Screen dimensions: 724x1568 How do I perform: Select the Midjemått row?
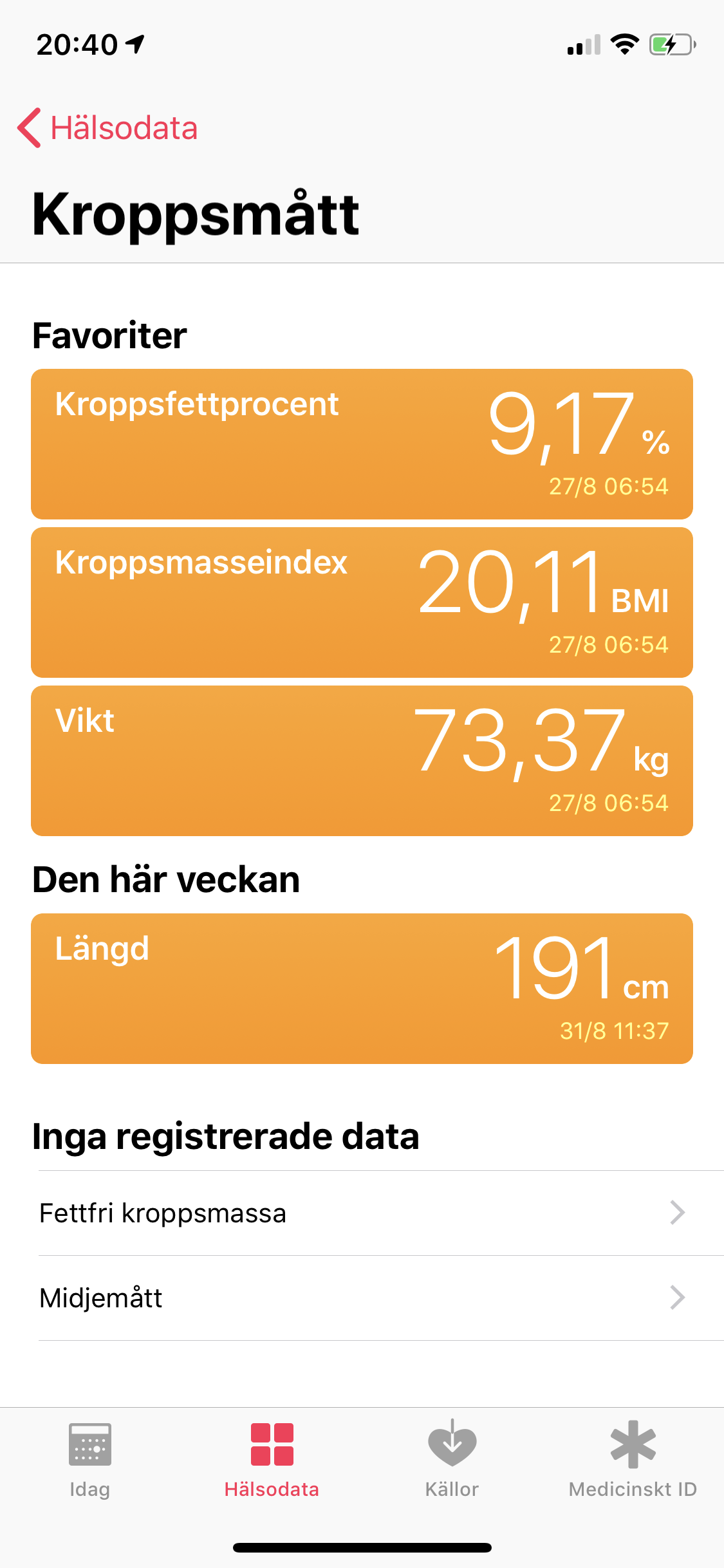[x=362, y=1298]
